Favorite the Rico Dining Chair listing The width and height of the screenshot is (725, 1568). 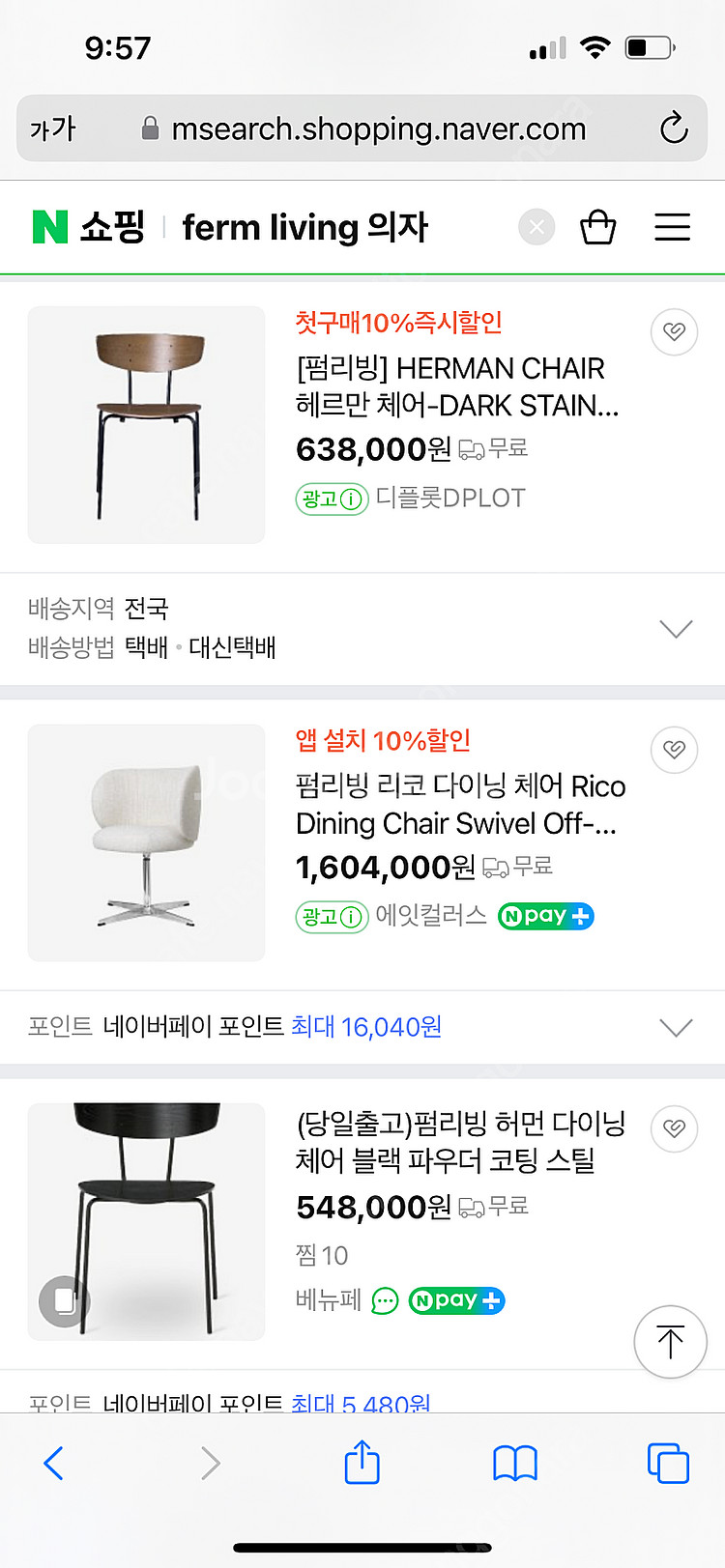point(674,750)
